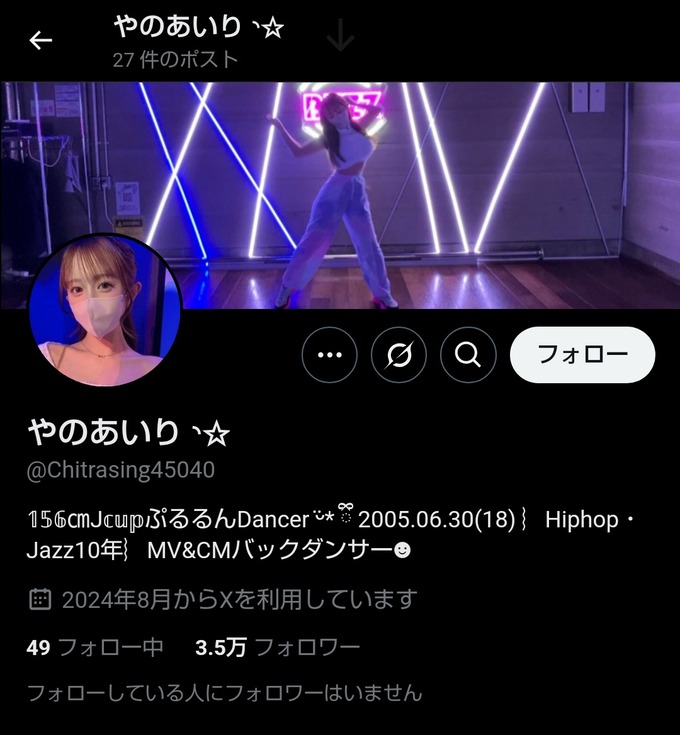The image size is (680, 735).
Task: Open the three-dot more options menu
Action: pyautogui.click(x=329, y=354)
